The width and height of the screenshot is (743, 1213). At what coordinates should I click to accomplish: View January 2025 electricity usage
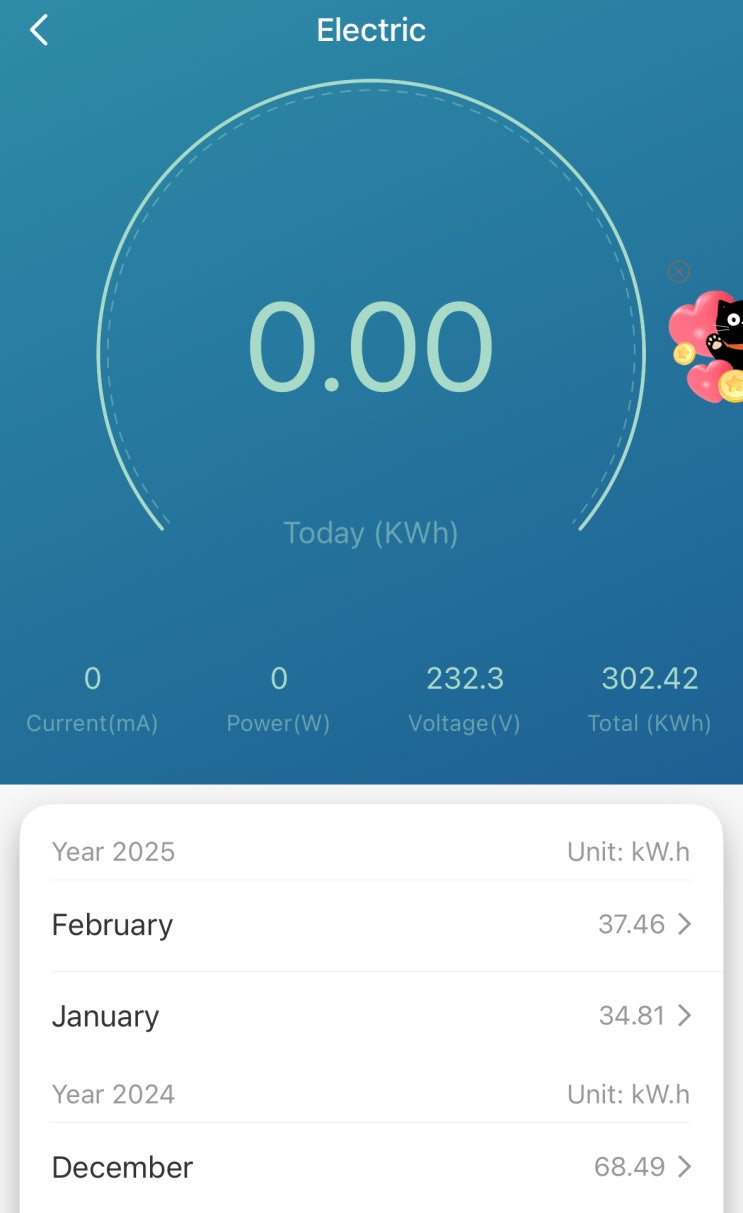click(371, 1016)
